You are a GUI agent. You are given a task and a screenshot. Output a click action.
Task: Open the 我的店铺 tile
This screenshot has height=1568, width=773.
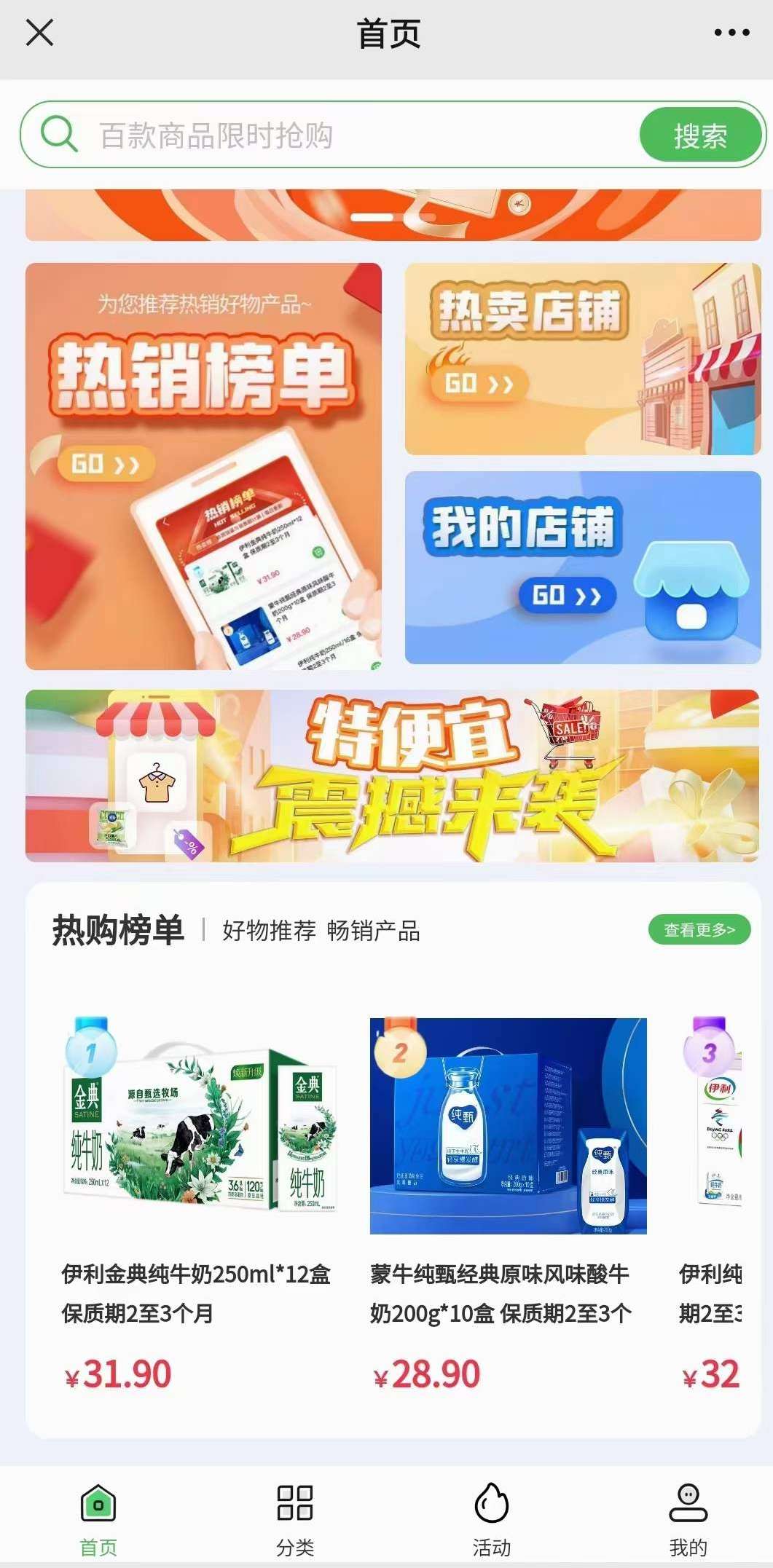pos(583,567)
